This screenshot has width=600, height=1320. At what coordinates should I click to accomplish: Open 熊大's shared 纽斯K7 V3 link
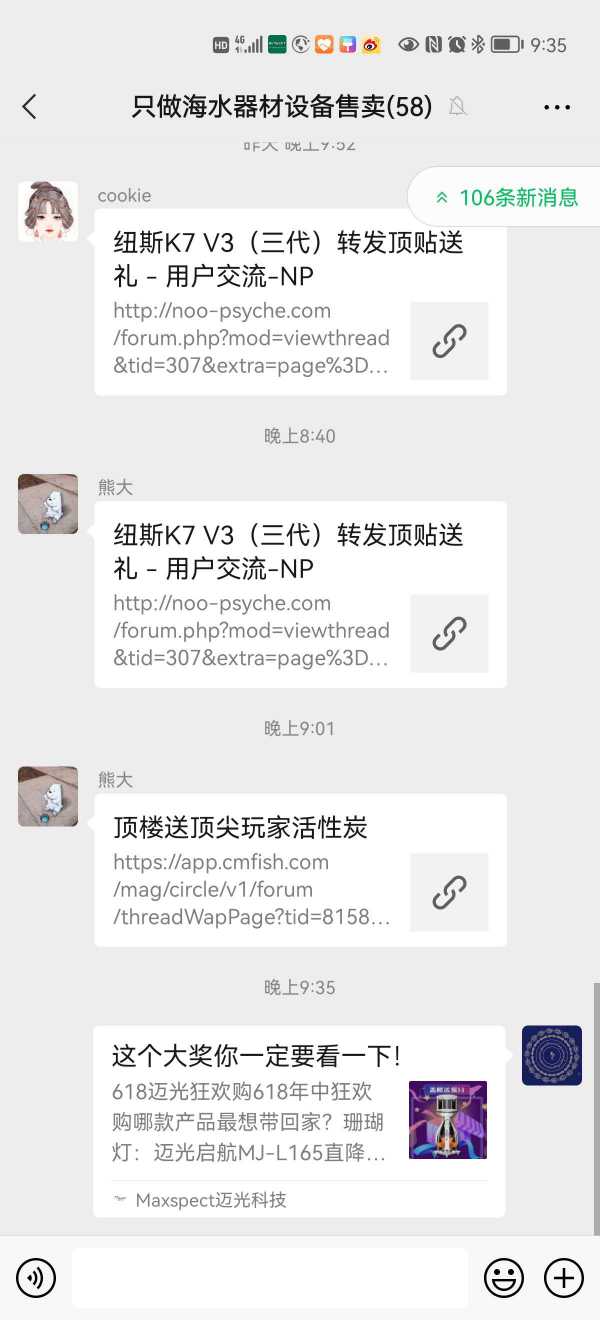click(300, 594)
